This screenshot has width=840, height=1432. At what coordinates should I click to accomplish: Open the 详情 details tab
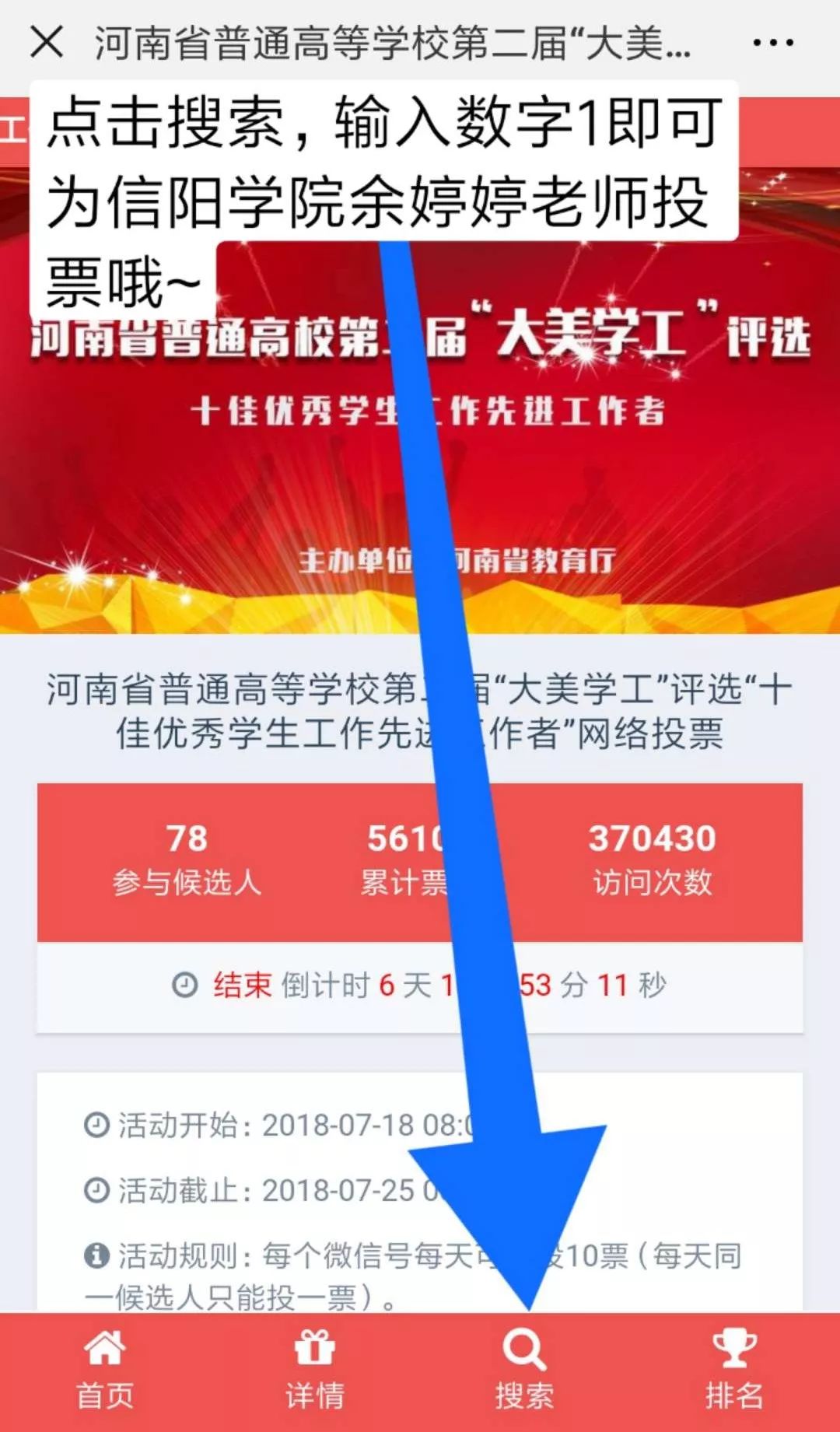coord(315,1371)
